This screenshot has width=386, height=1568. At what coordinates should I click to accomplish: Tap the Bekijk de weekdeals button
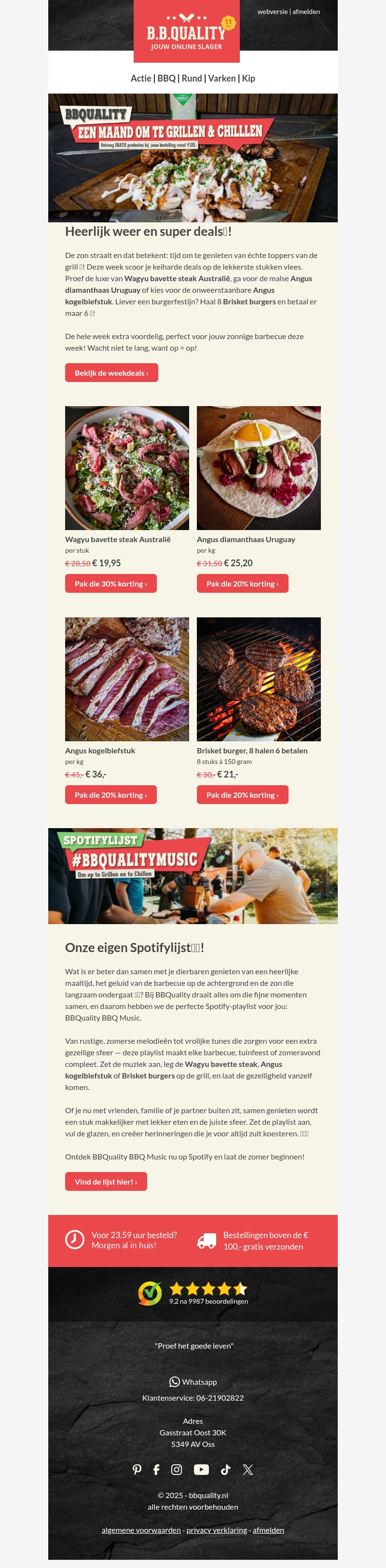(111, 373)
